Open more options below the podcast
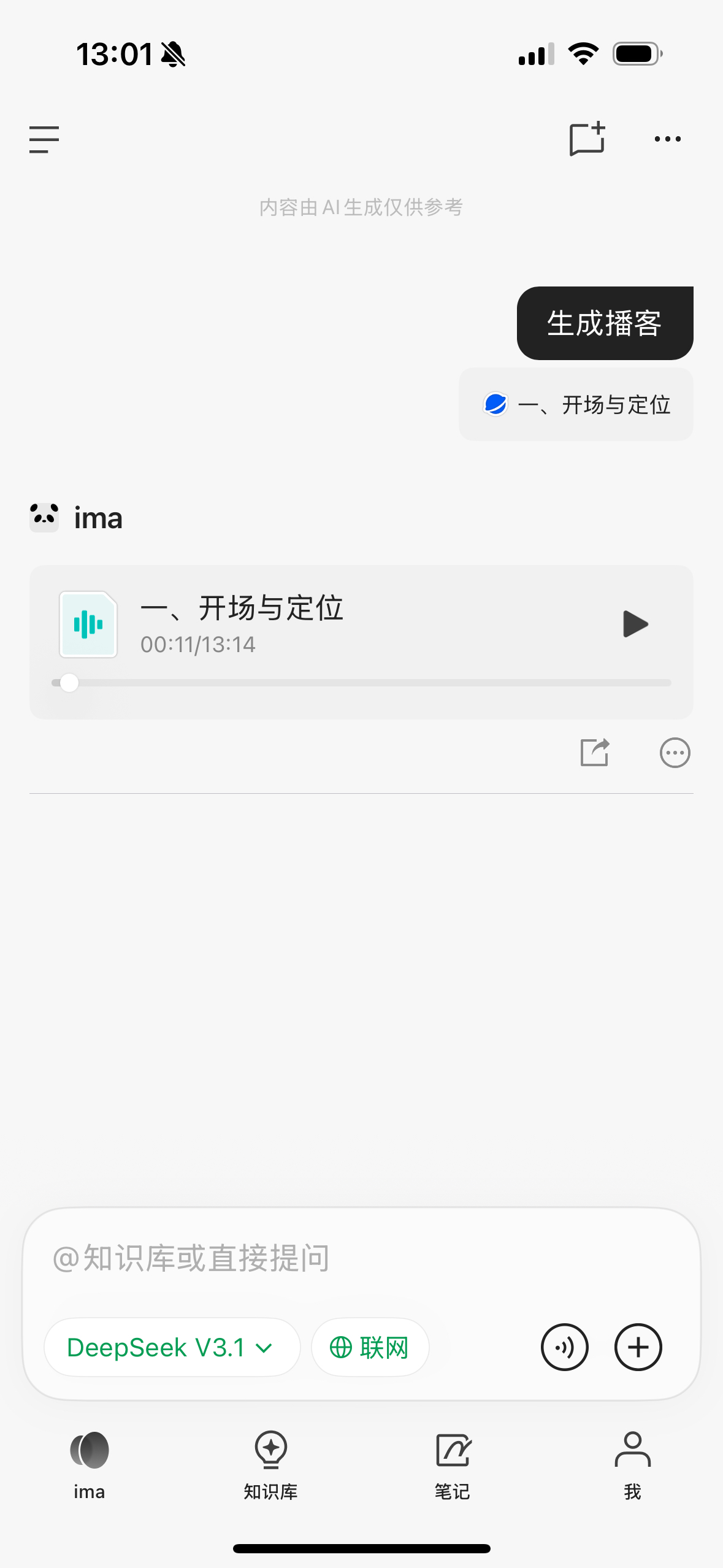Image resolution: width=723 pixels, height=1568 pixels. tap(675, 753)
